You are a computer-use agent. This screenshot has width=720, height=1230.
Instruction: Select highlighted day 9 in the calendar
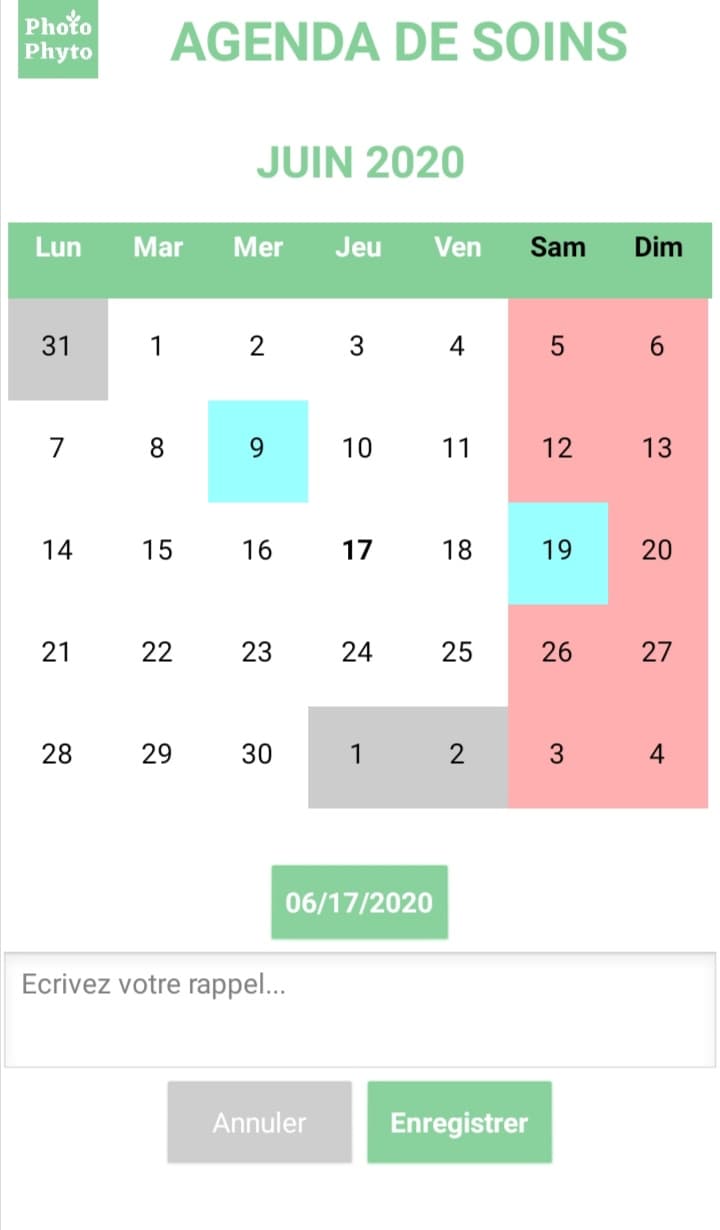coord(258,451)
